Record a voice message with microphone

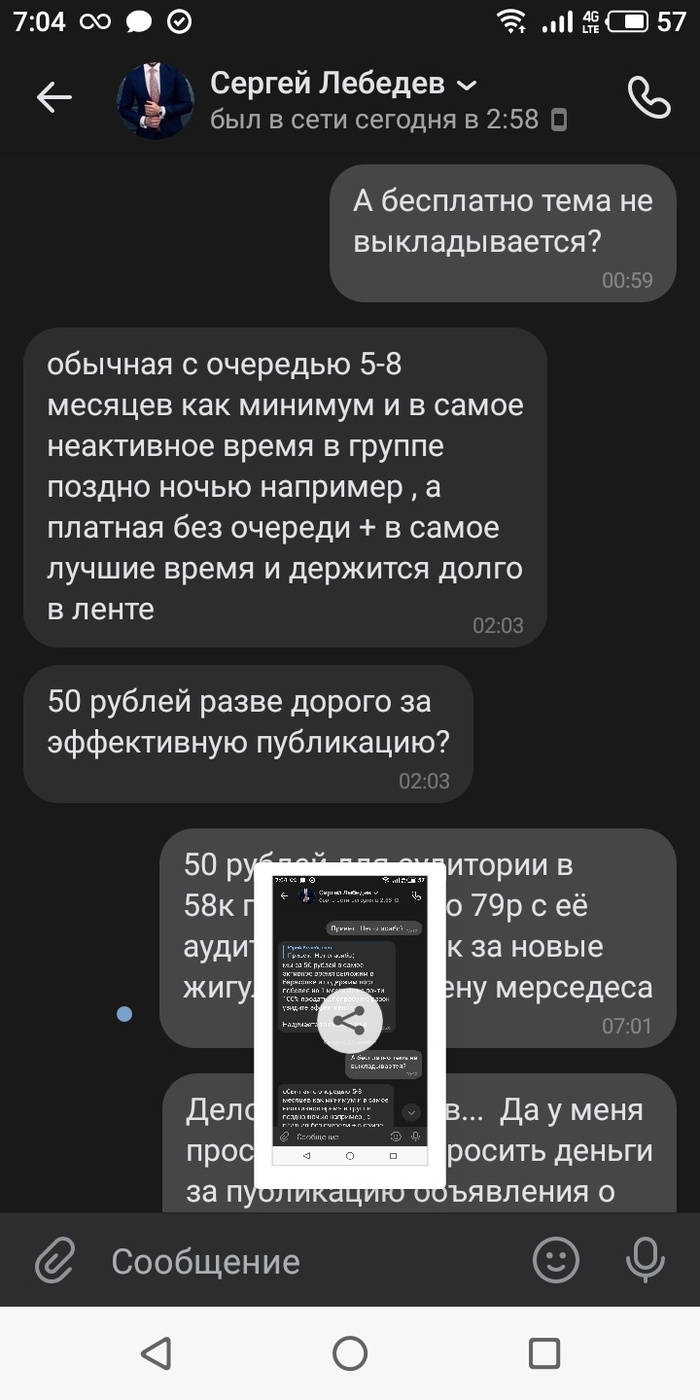[x=645, y=1260]
